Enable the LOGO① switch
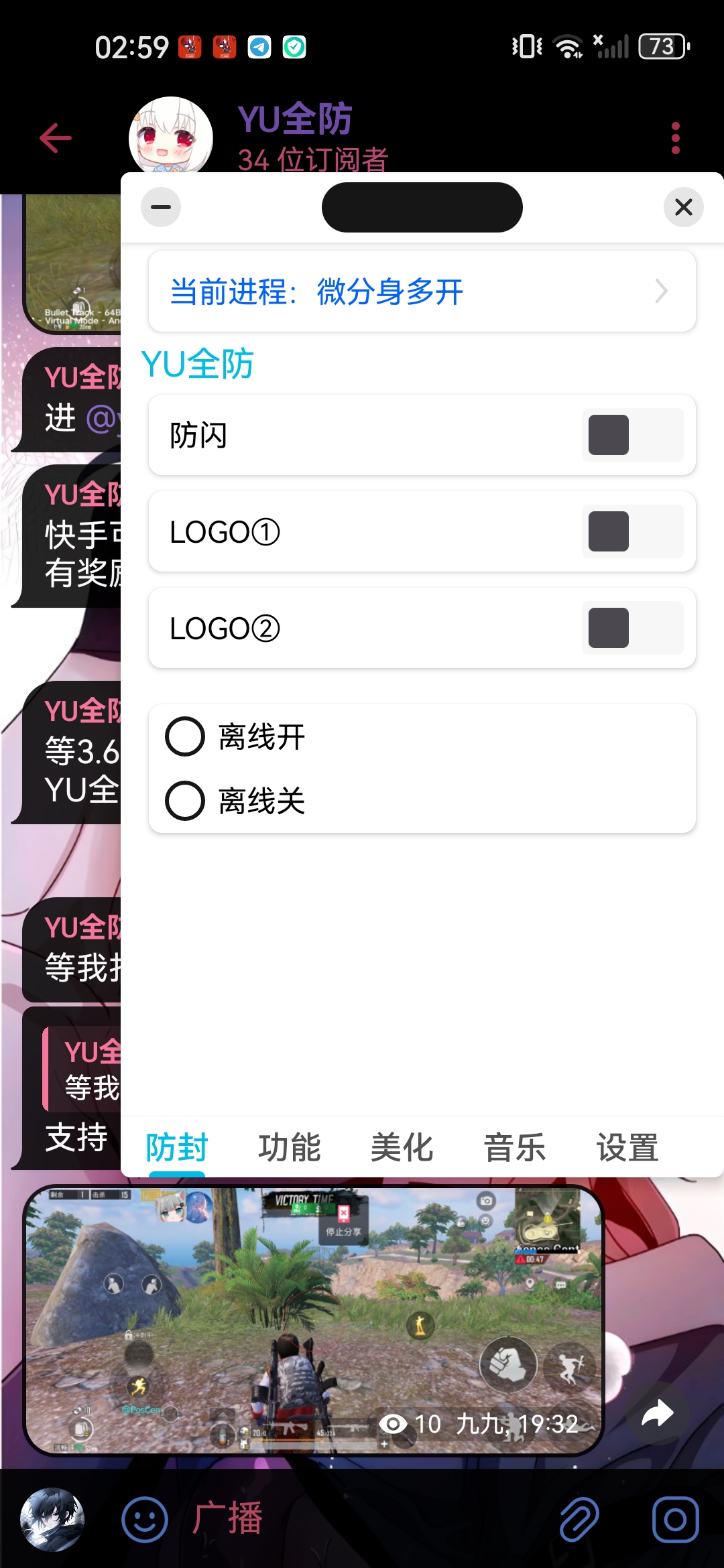Screen dimensions: 724x1568 pos(633,531)
